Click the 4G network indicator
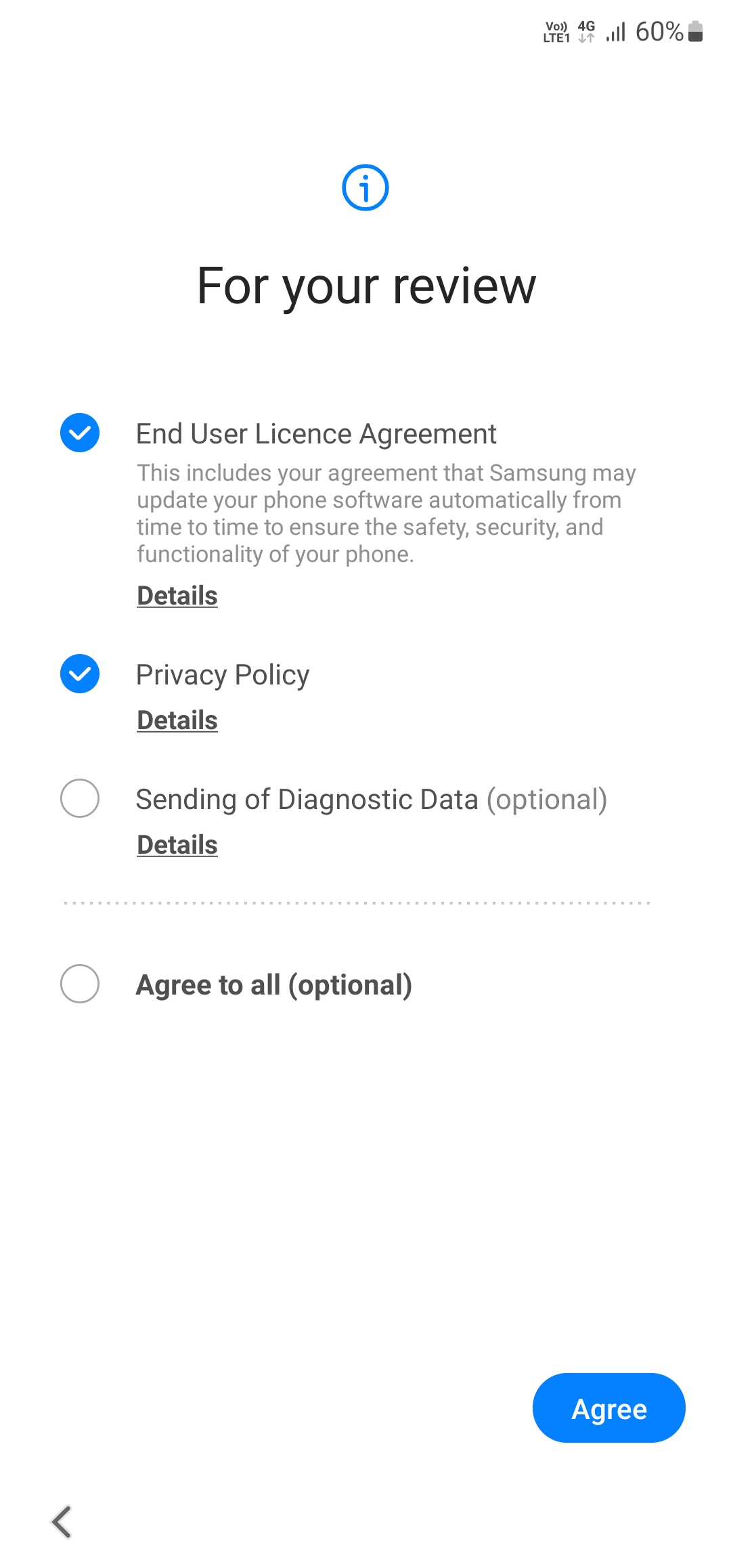 point(587,26)
